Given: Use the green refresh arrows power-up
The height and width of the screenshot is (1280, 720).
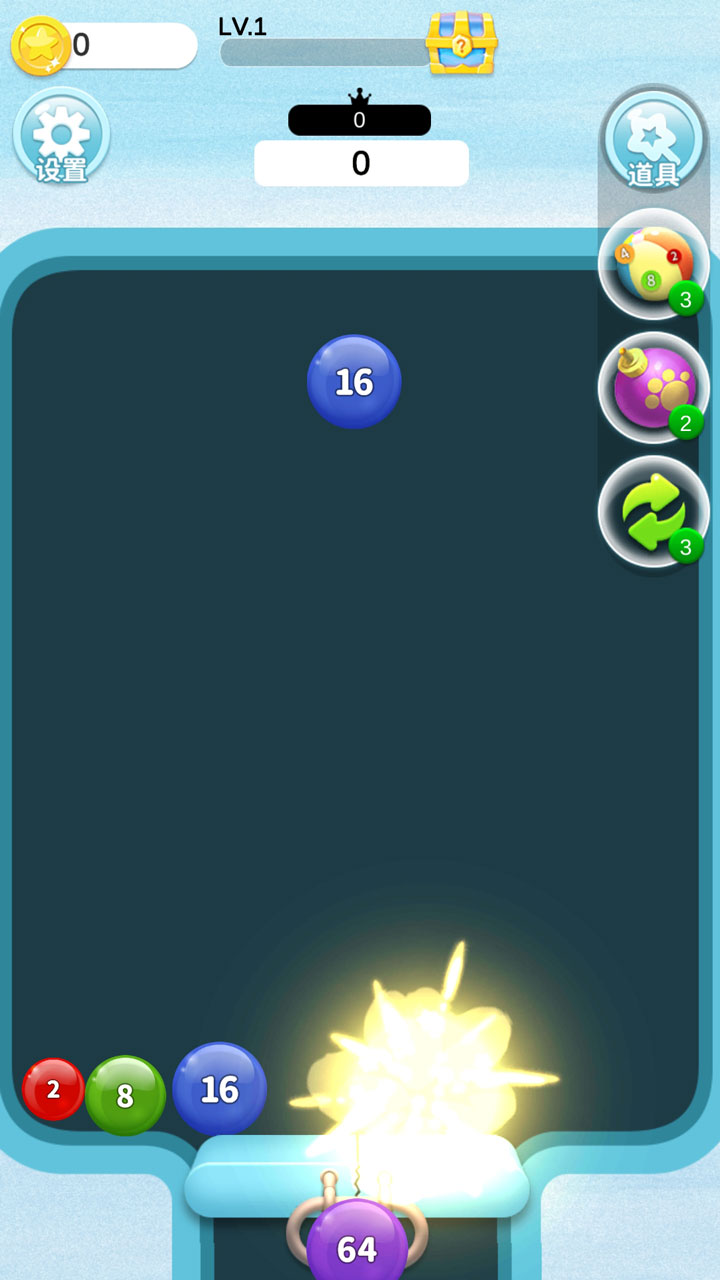Looking at the screenshot, I should (653, 512).
